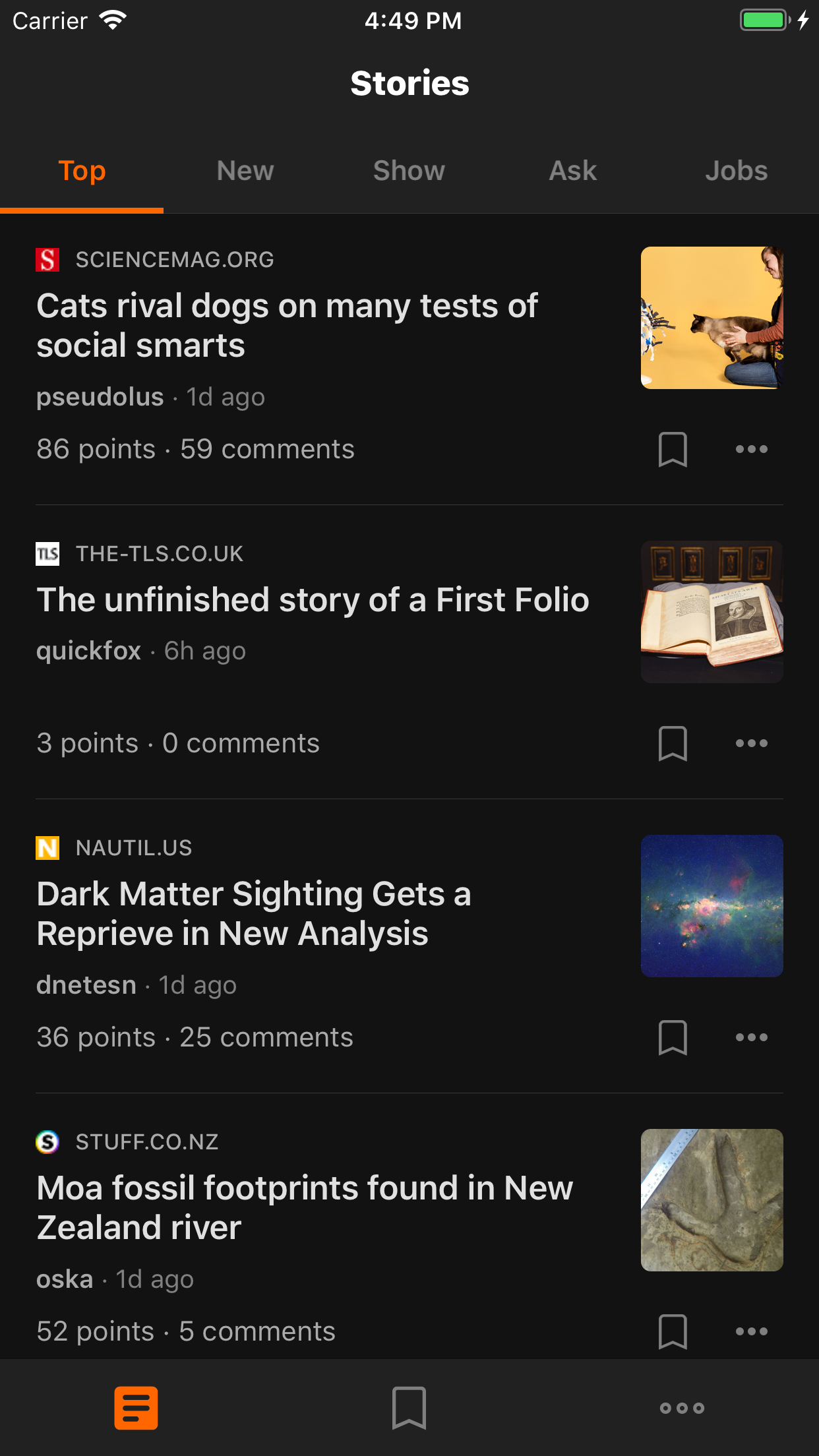The image size is (819, 1456).
Task: Open the Dark Matter Sighting story
Action: (254, 913)
